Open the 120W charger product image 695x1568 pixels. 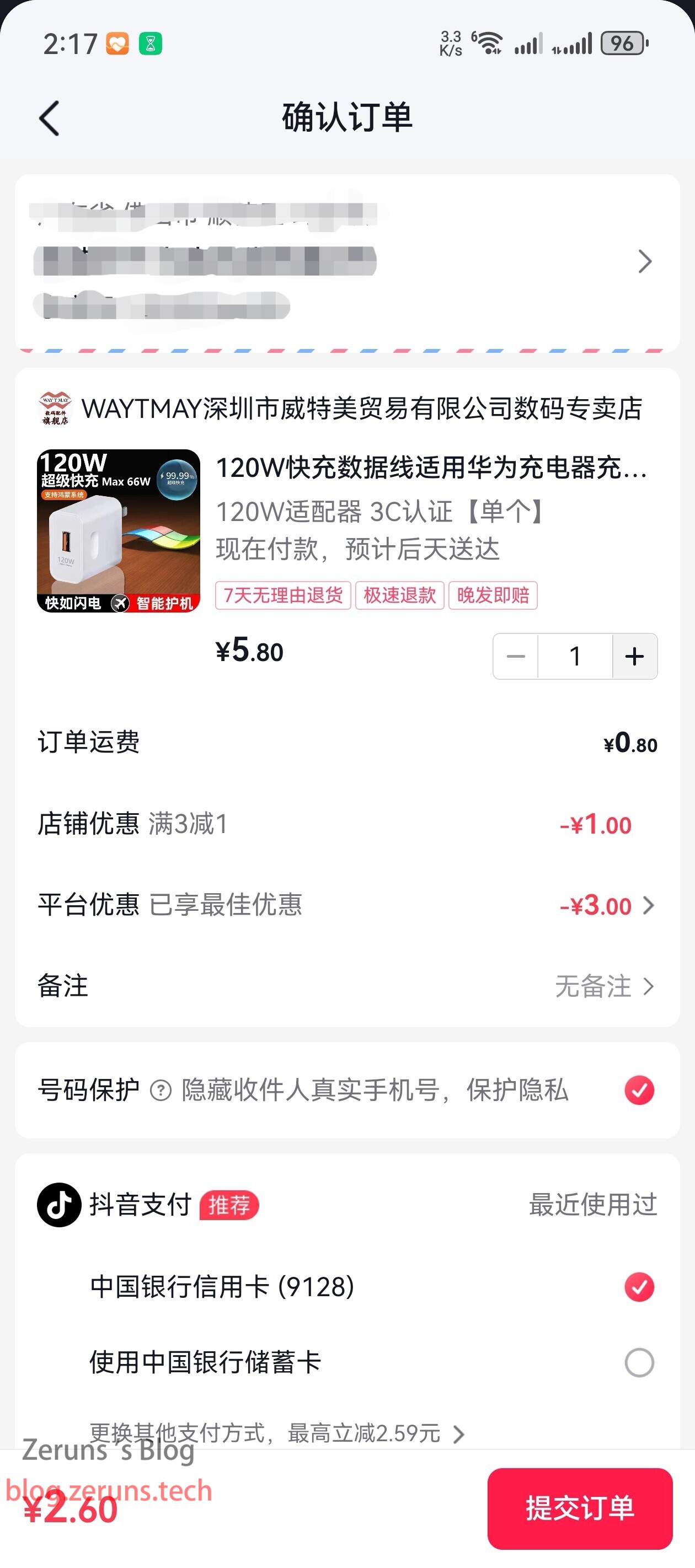[119, 531]
